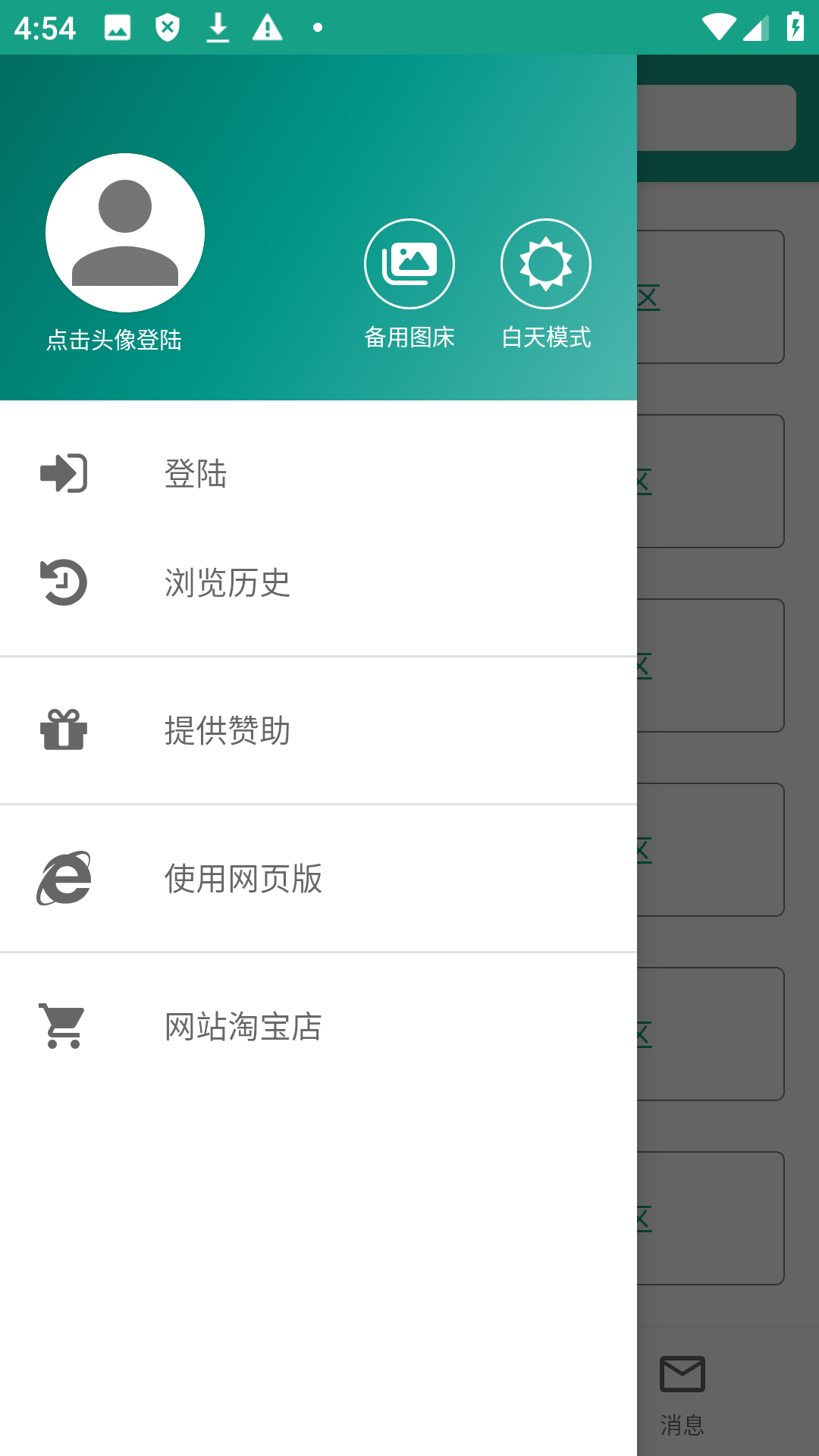
Task: Toggle 白天模式 day mode
Action: click(x=546, y=264)
